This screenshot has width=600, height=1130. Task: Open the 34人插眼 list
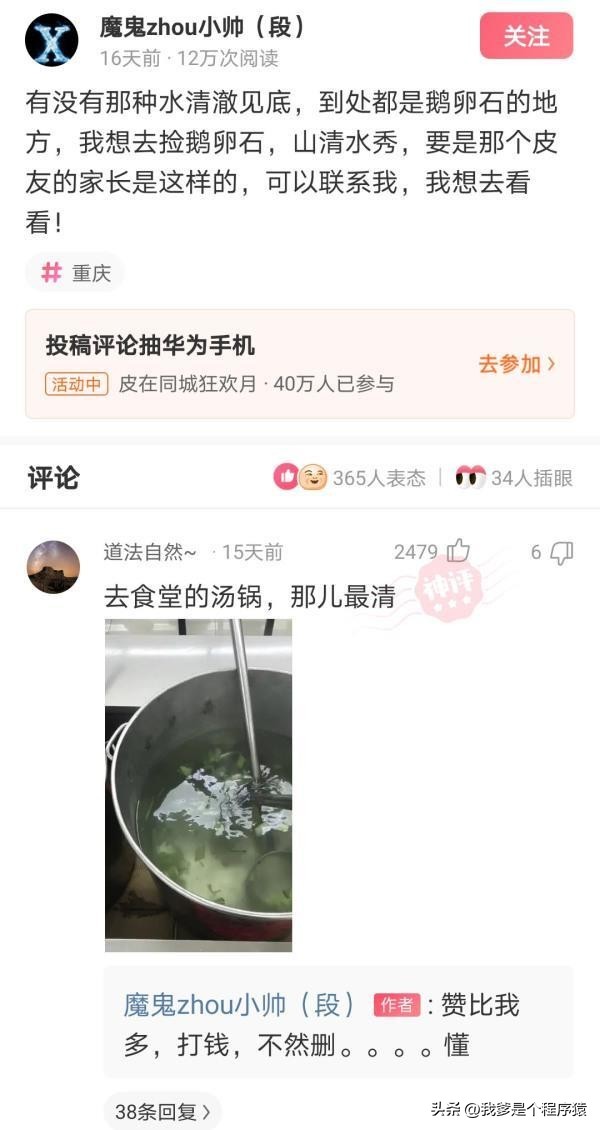click(x=514, y=478)
